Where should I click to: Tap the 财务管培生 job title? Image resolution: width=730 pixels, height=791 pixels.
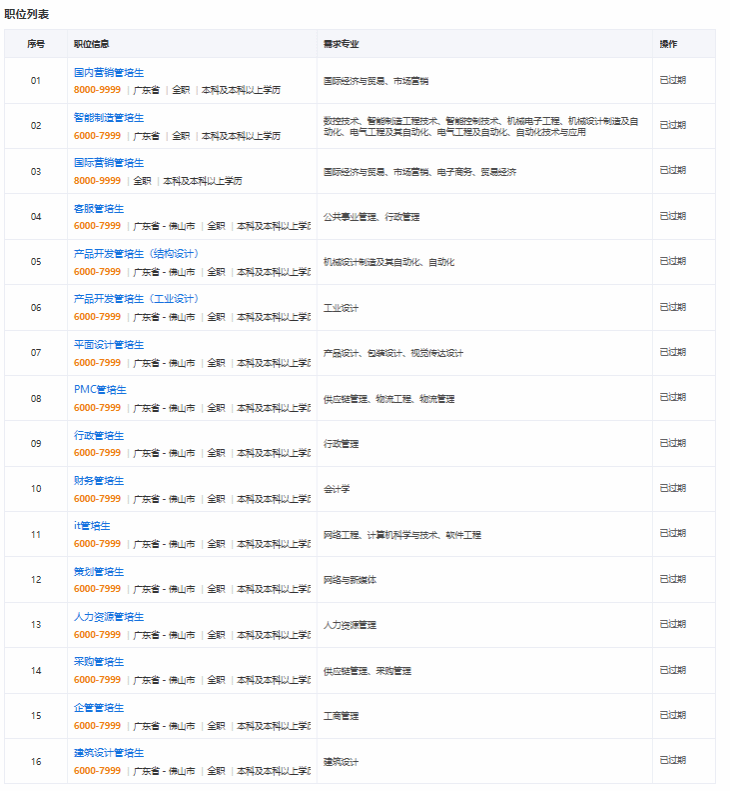(x=99, y=481)
